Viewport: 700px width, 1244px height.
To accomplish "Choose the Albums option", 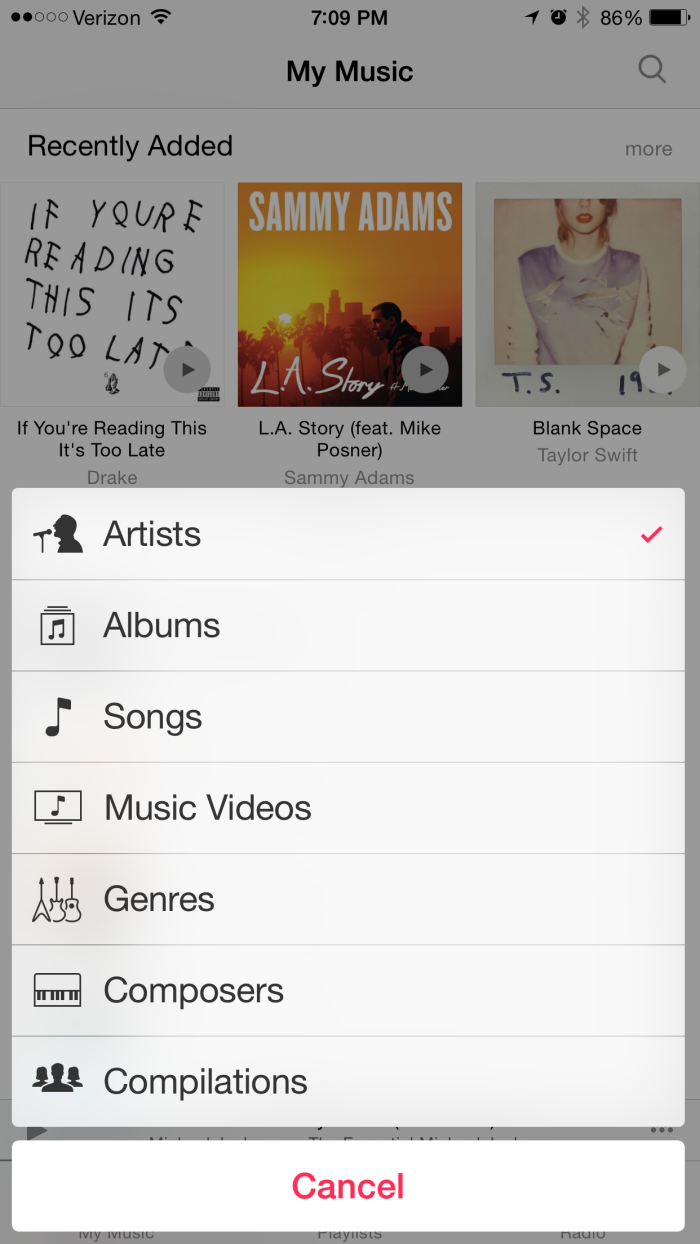I will point(348,626).
